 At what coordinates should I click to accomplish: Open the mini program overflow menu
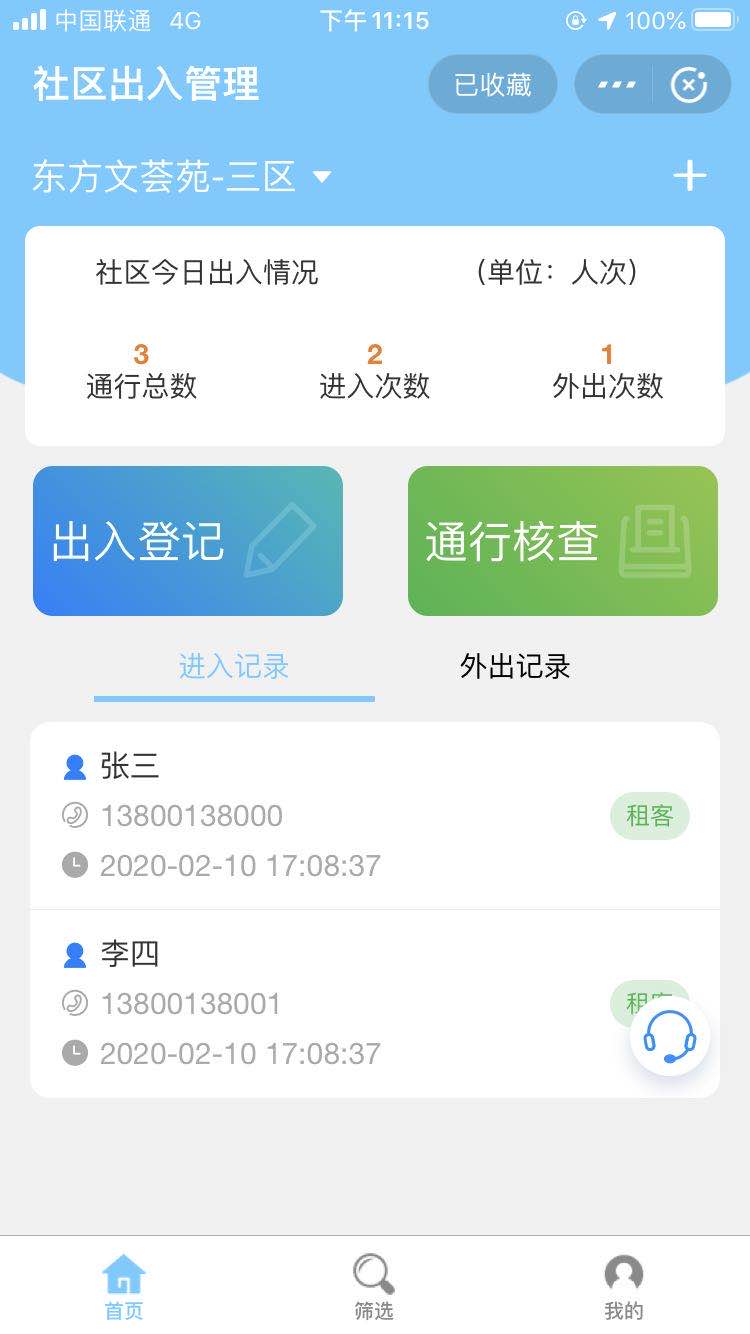pyautogui.click(x=616, y=84)
